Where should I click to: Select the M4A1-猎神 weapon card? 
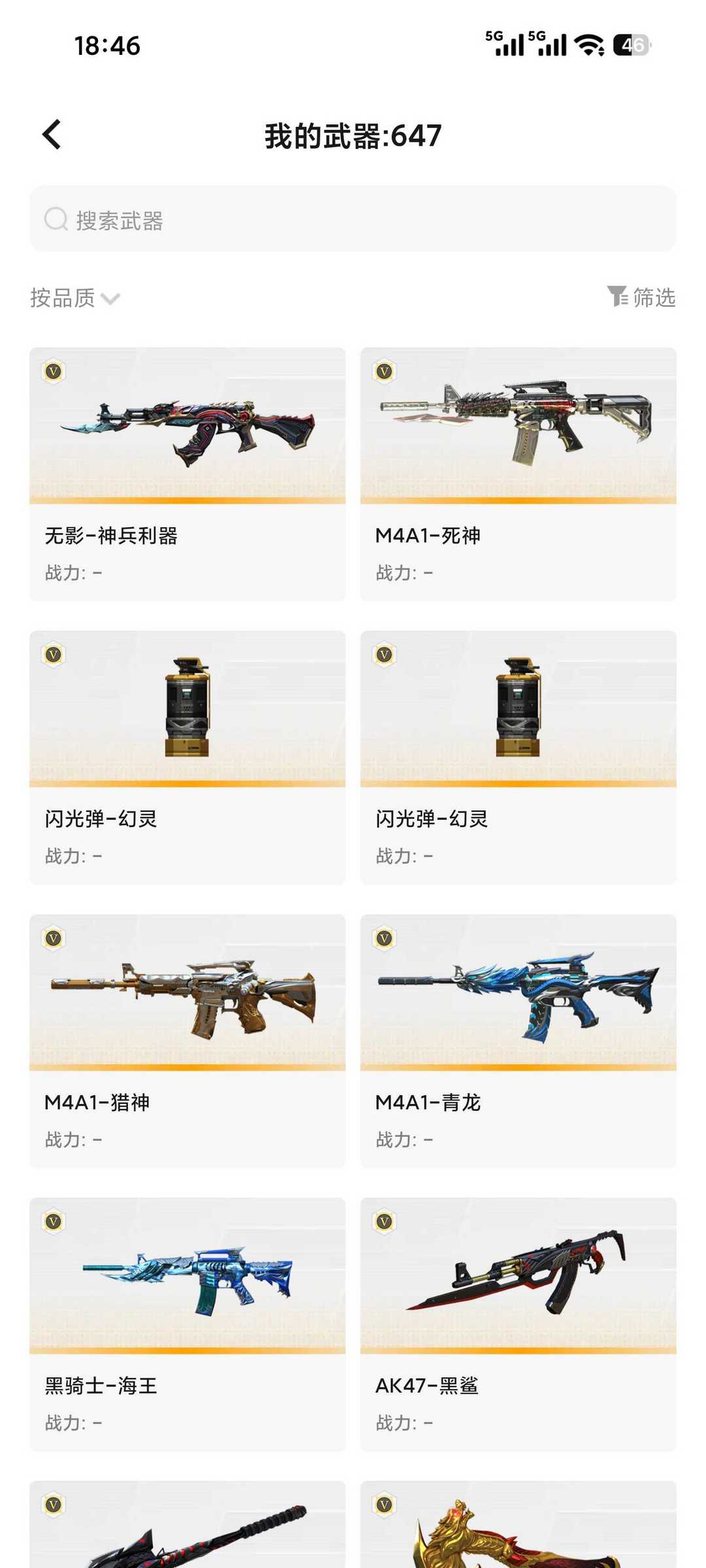pyautogui.click(x=188, y=1041)
